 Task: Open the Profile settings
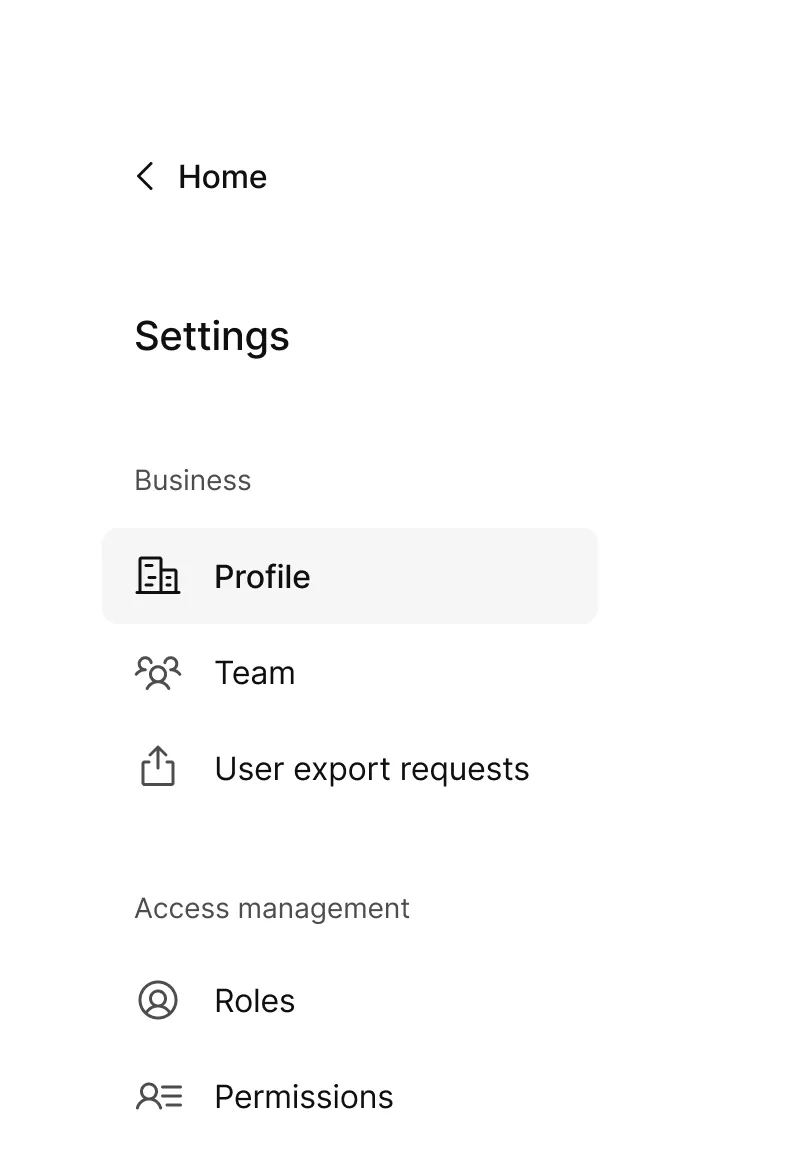(262, 577)
